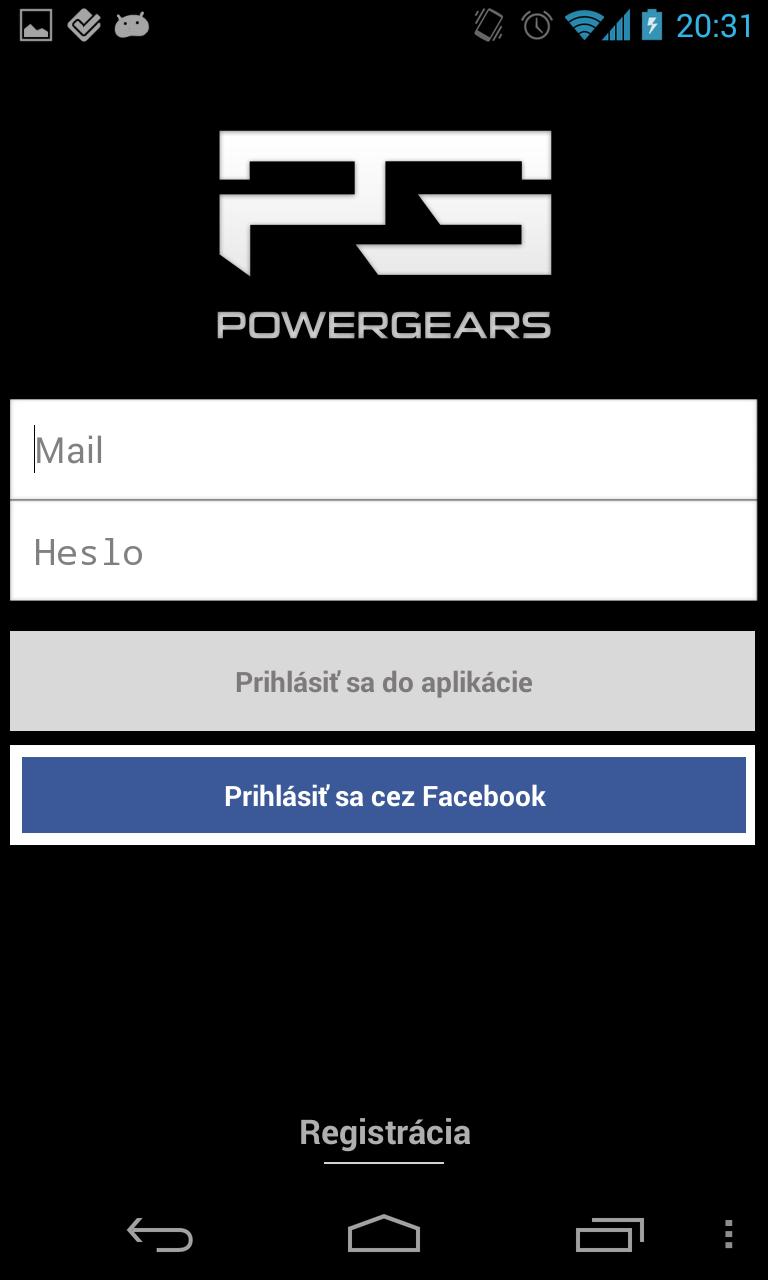Image resolution: width=768 pixels, height=1280 pixels.
Task: Click inside the Mail input field
Action: [x=384, y=450]
